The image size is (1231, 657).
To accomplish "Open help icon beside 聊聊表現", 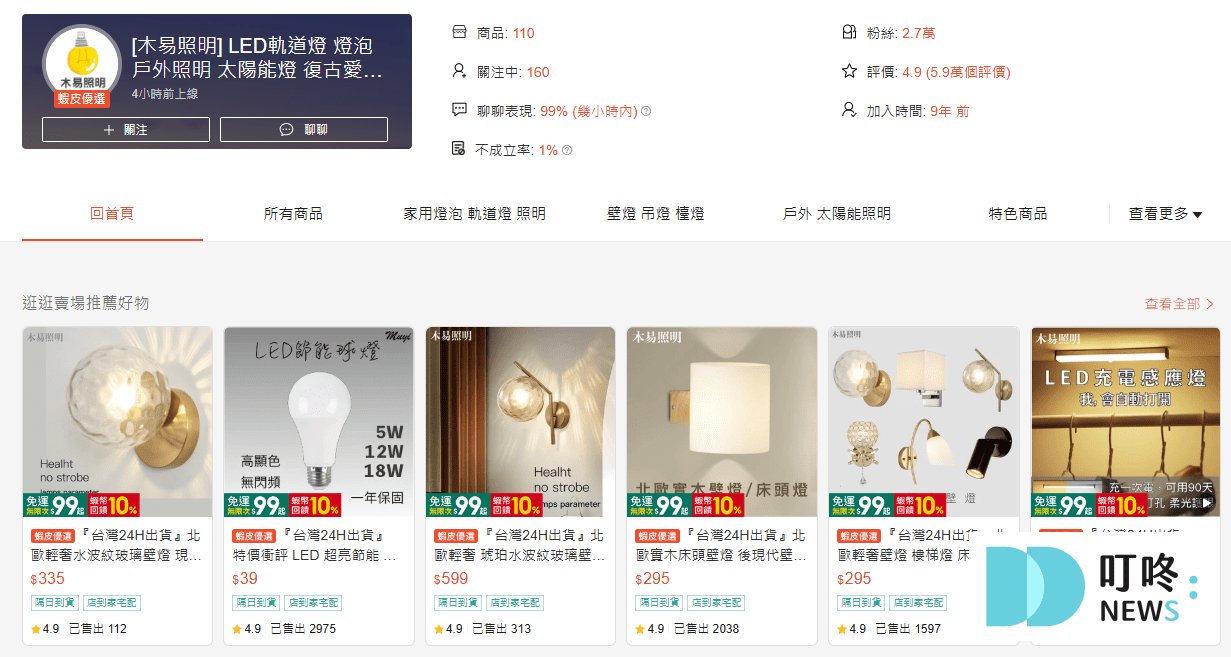I will click(646, 111).
